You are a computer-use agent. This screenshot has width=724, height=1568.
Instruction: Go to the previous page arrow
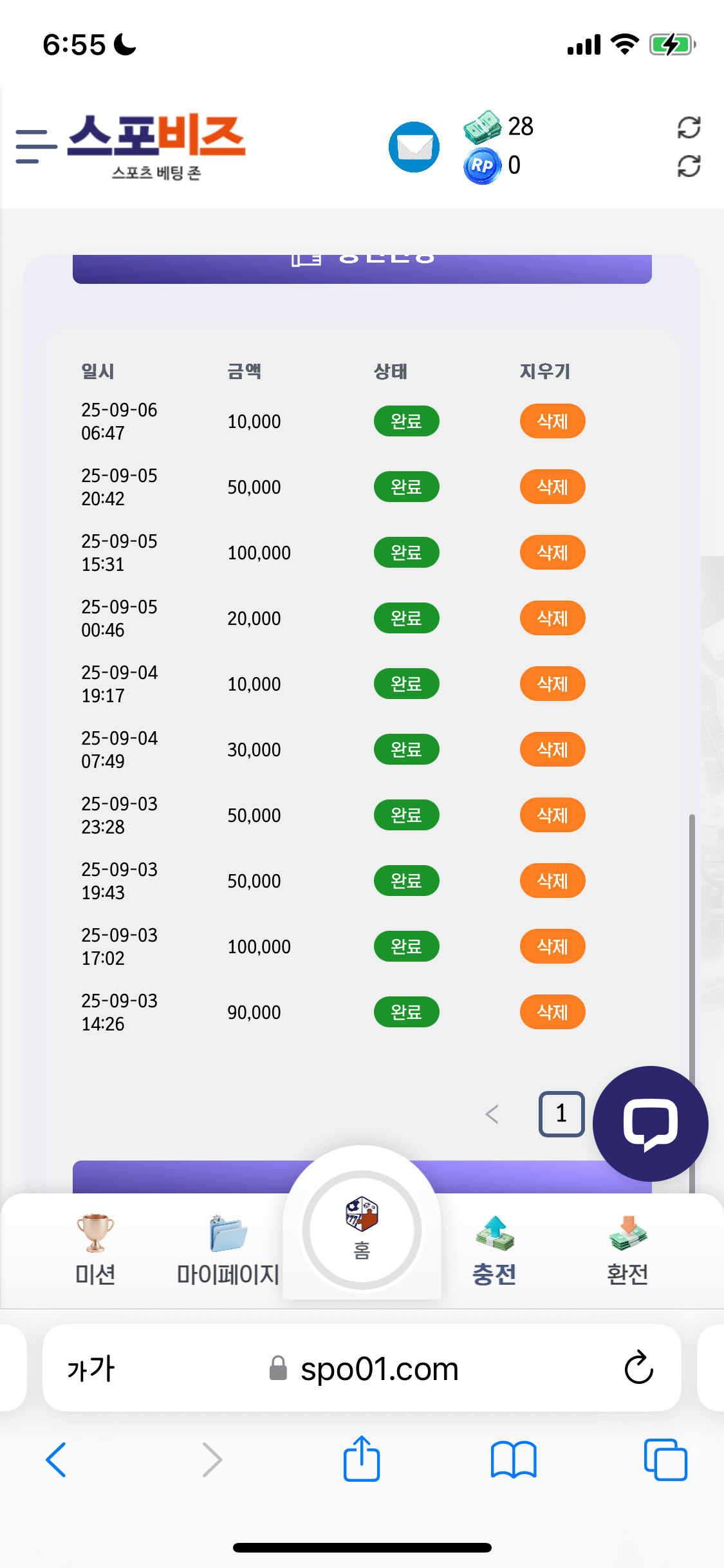(492, 1114)
